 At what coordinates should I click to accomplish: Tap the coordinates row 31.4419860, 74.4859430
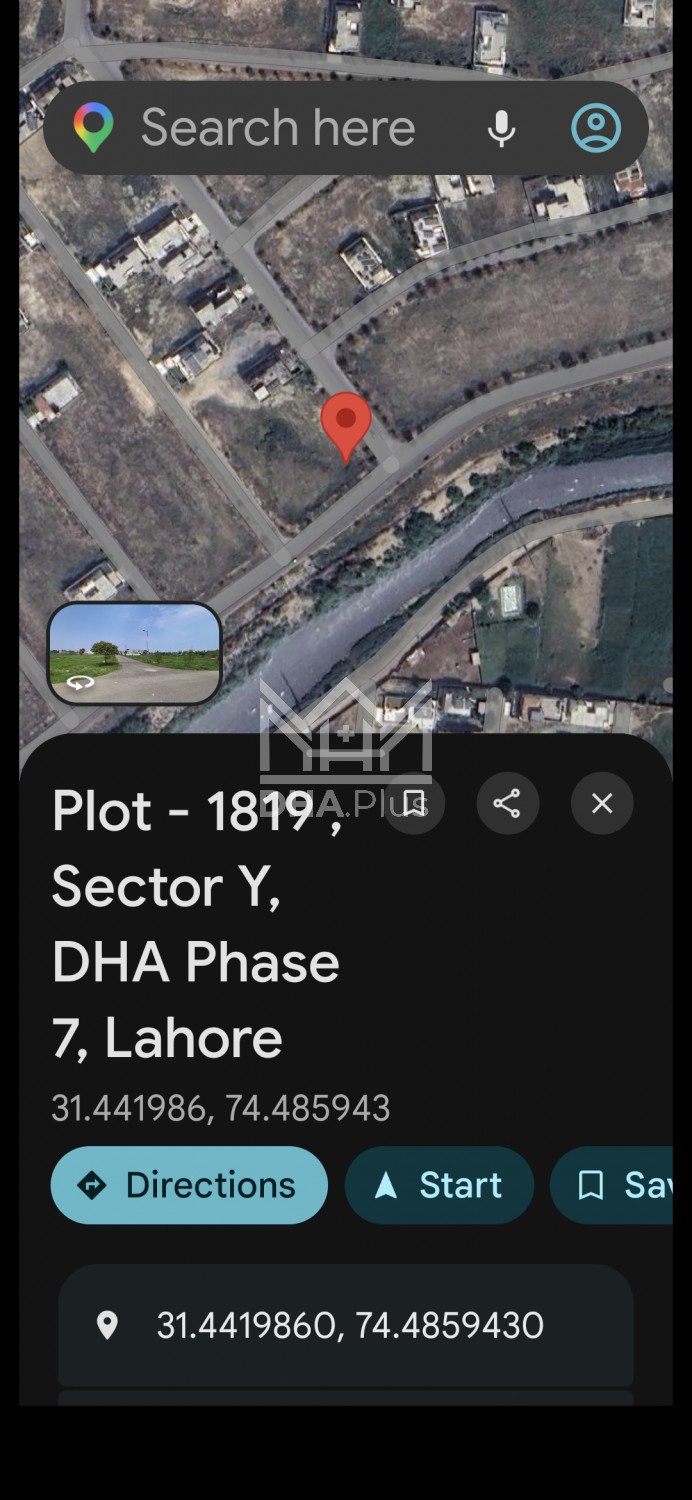346,1326
